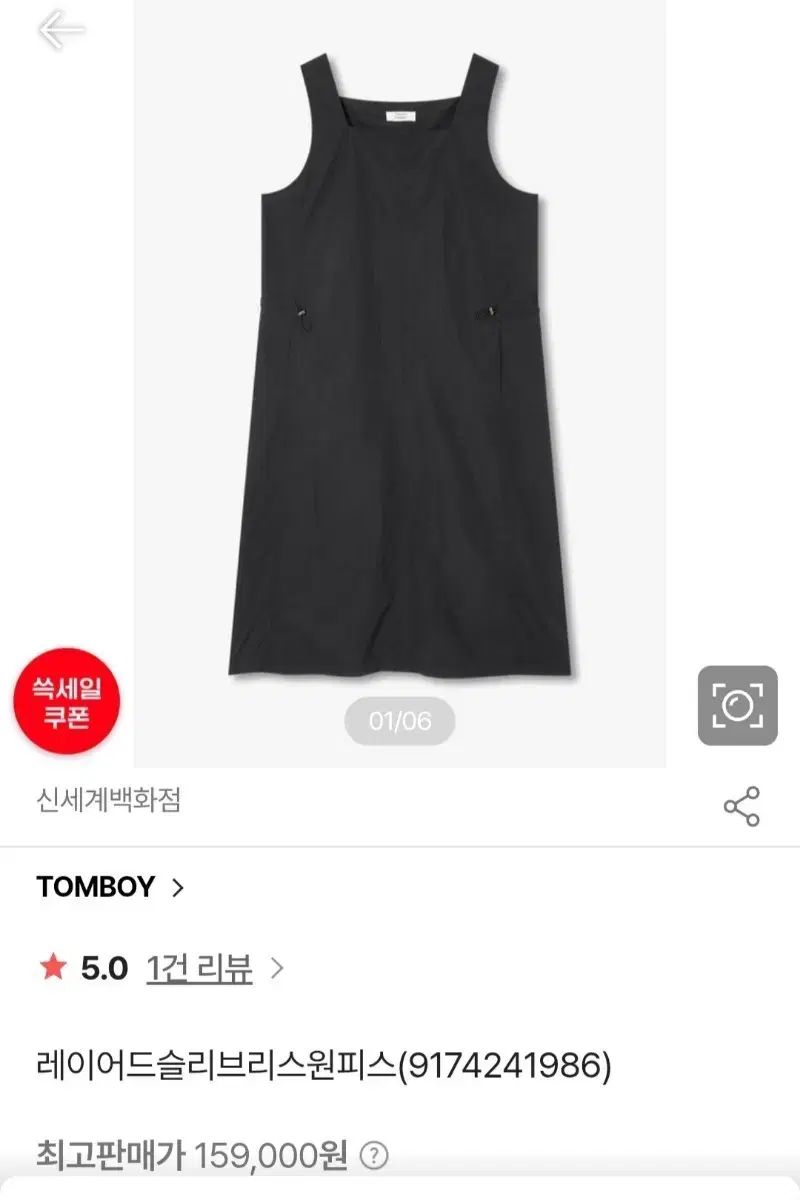View the 1건 리뷰 reviews

199,968
